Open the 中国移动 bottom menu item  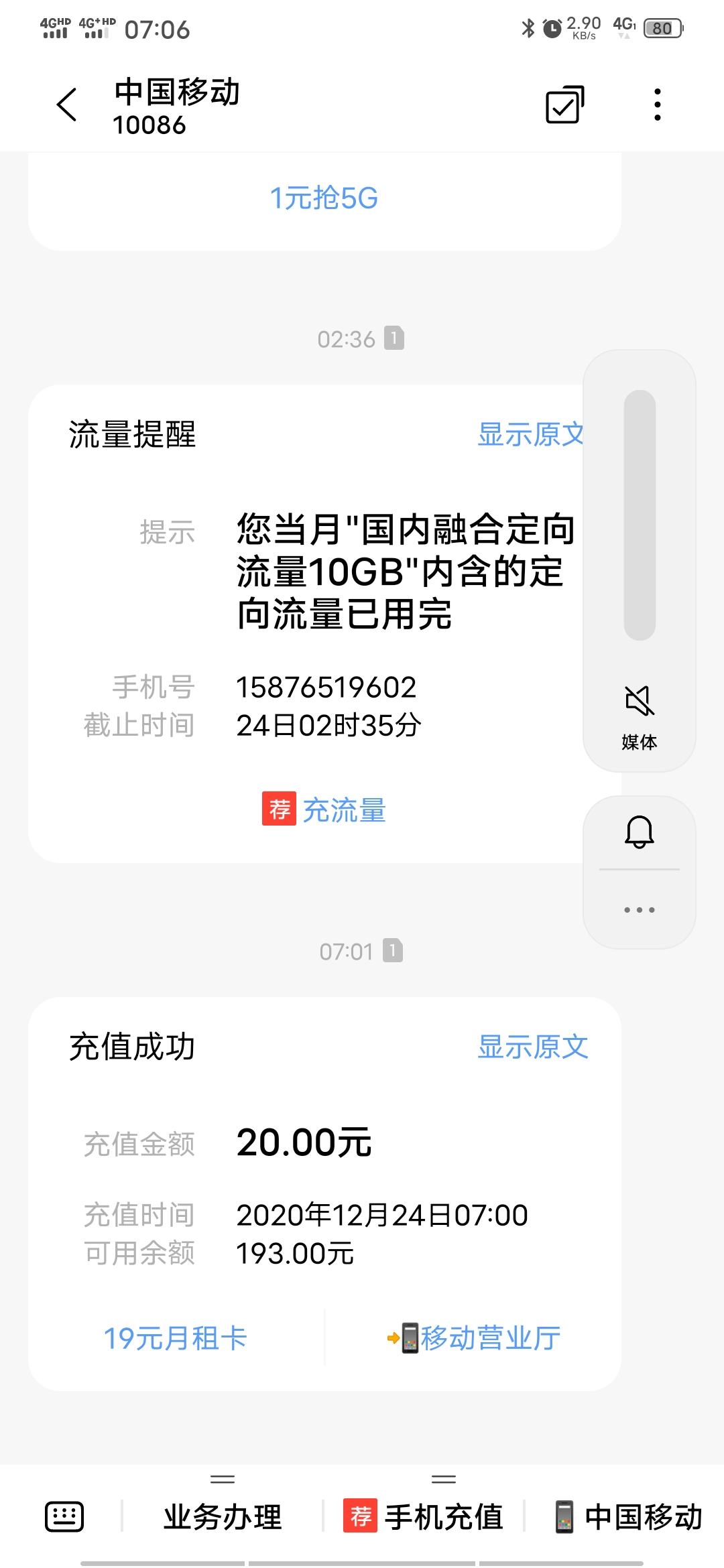tap(629, 1516)
